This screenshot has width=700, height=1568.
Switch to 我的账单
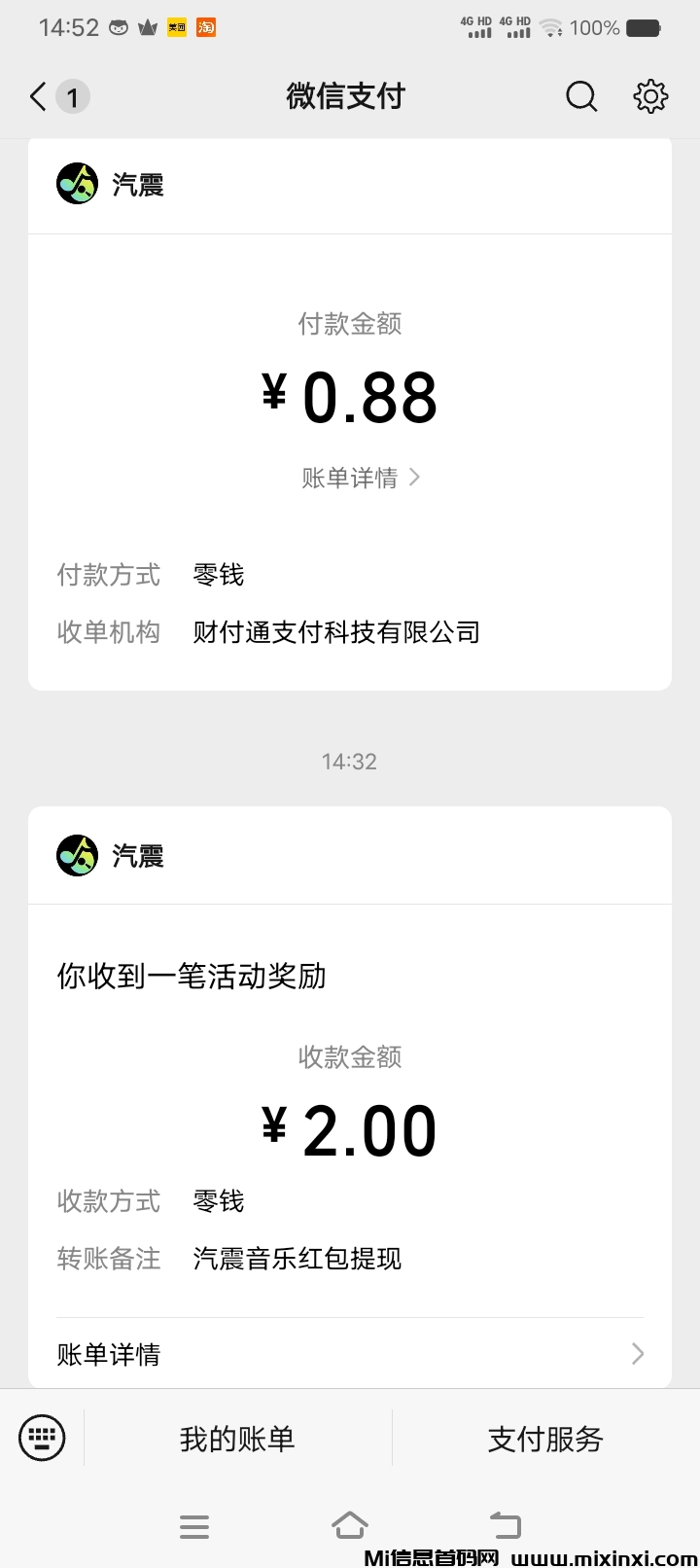pos(236,1437)
